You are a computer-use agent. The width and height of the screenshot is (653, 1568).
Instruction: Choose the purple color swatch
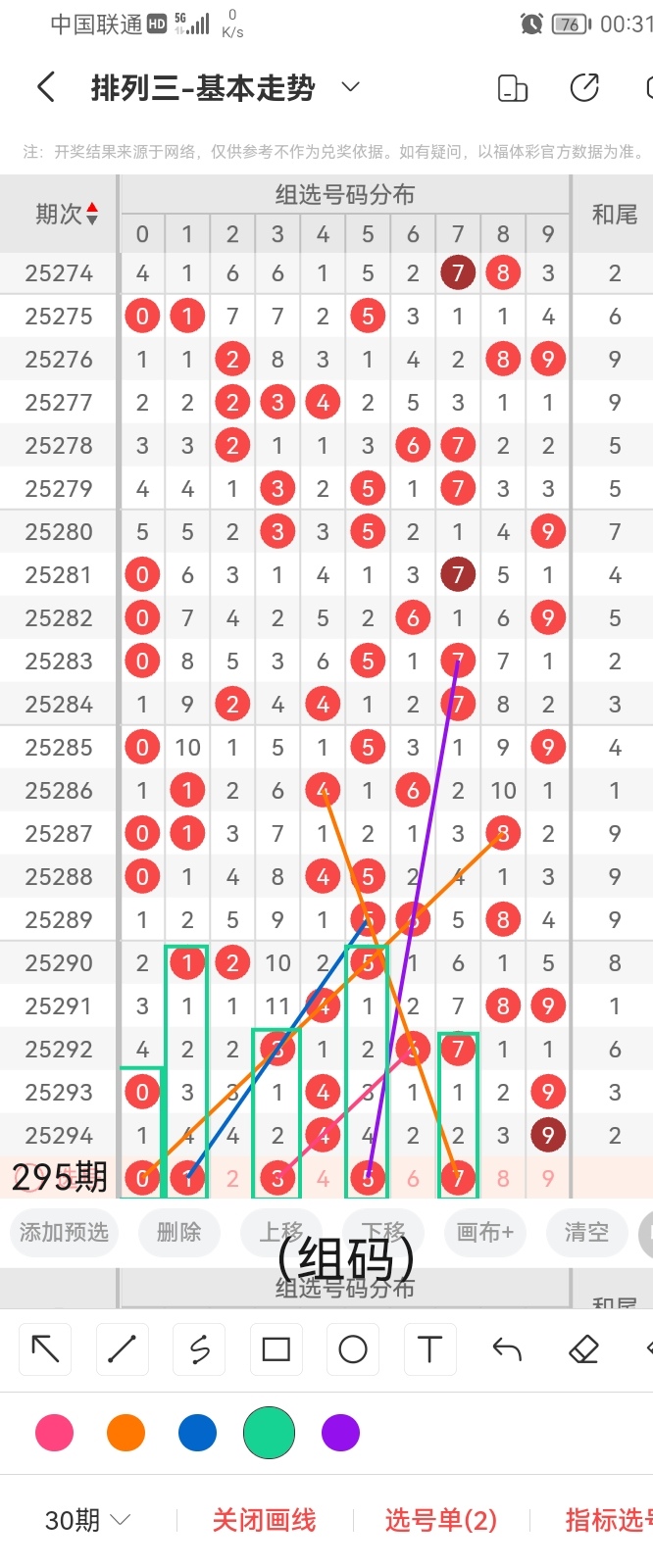point(340,1433)
